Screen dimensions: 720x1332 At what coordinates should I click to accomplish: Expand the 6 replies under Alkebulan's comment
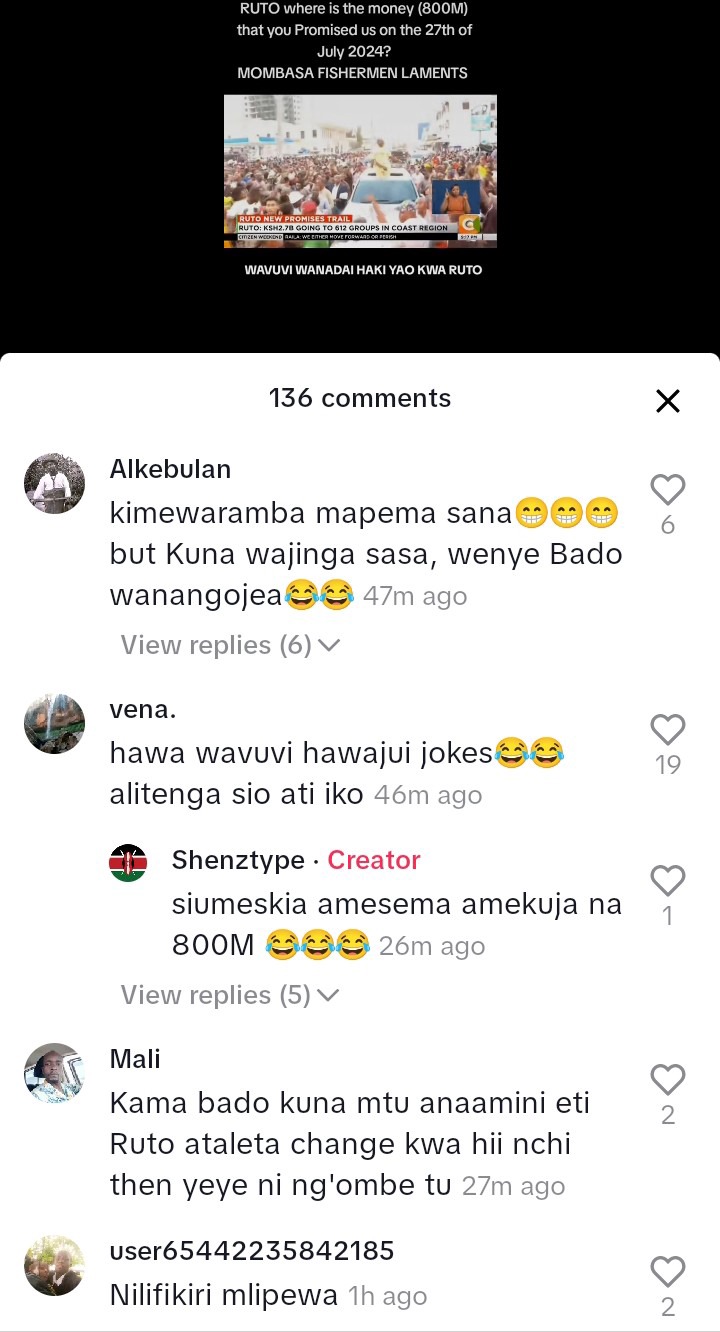[x=230, y=645]
